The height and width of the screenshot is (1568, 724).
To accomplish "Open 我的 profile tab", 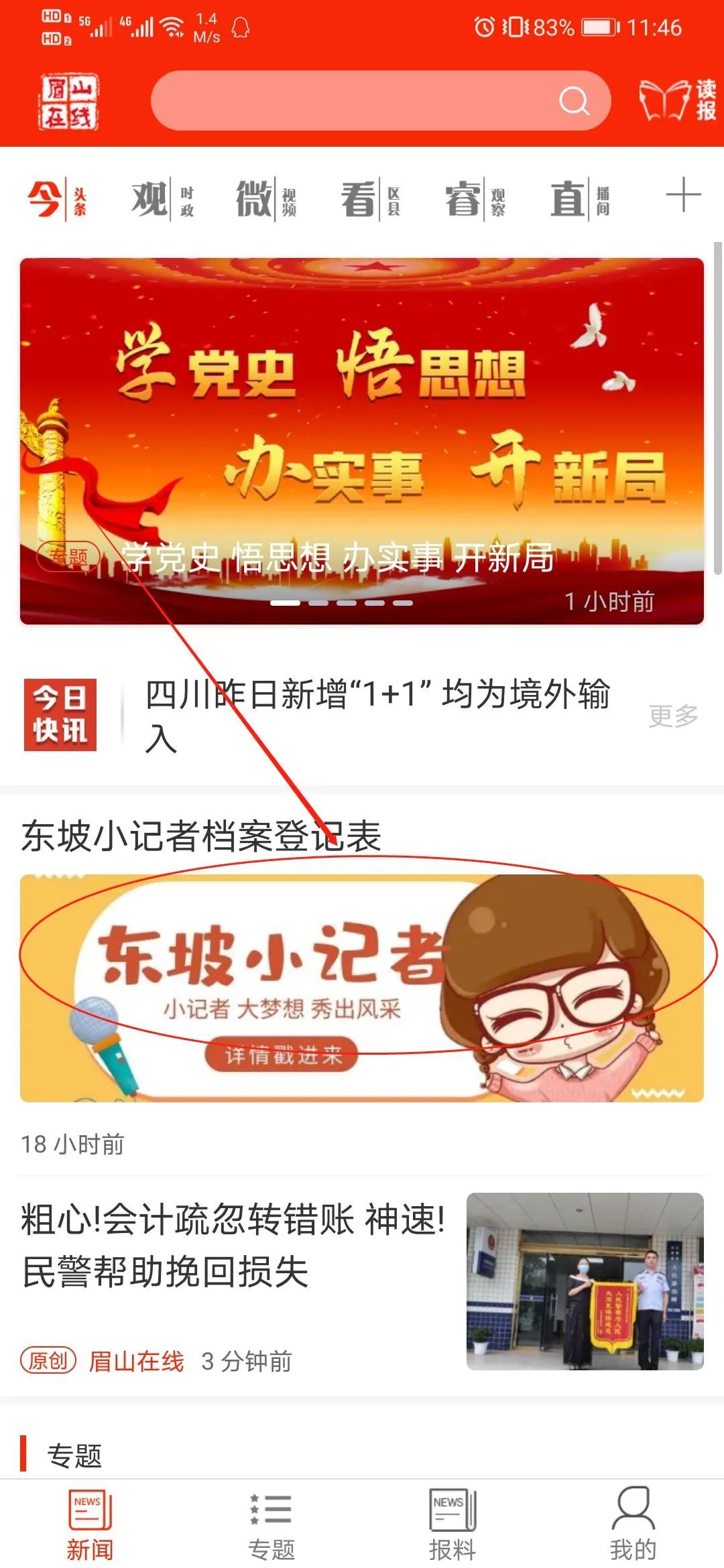I will click(633, 1522).
